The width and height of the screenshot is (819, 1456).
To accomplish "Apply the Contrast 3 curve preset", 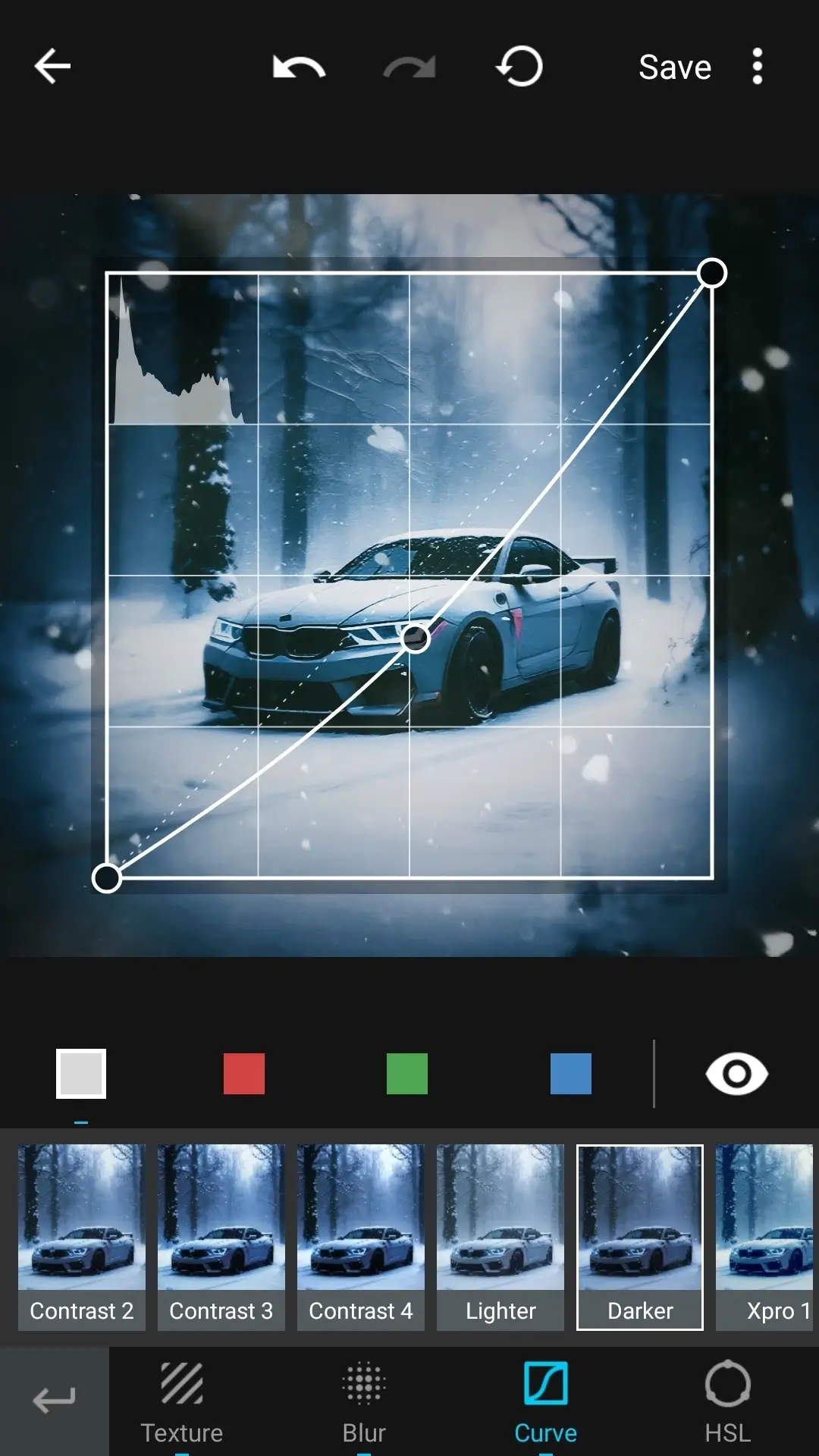I will (221, 1236).
